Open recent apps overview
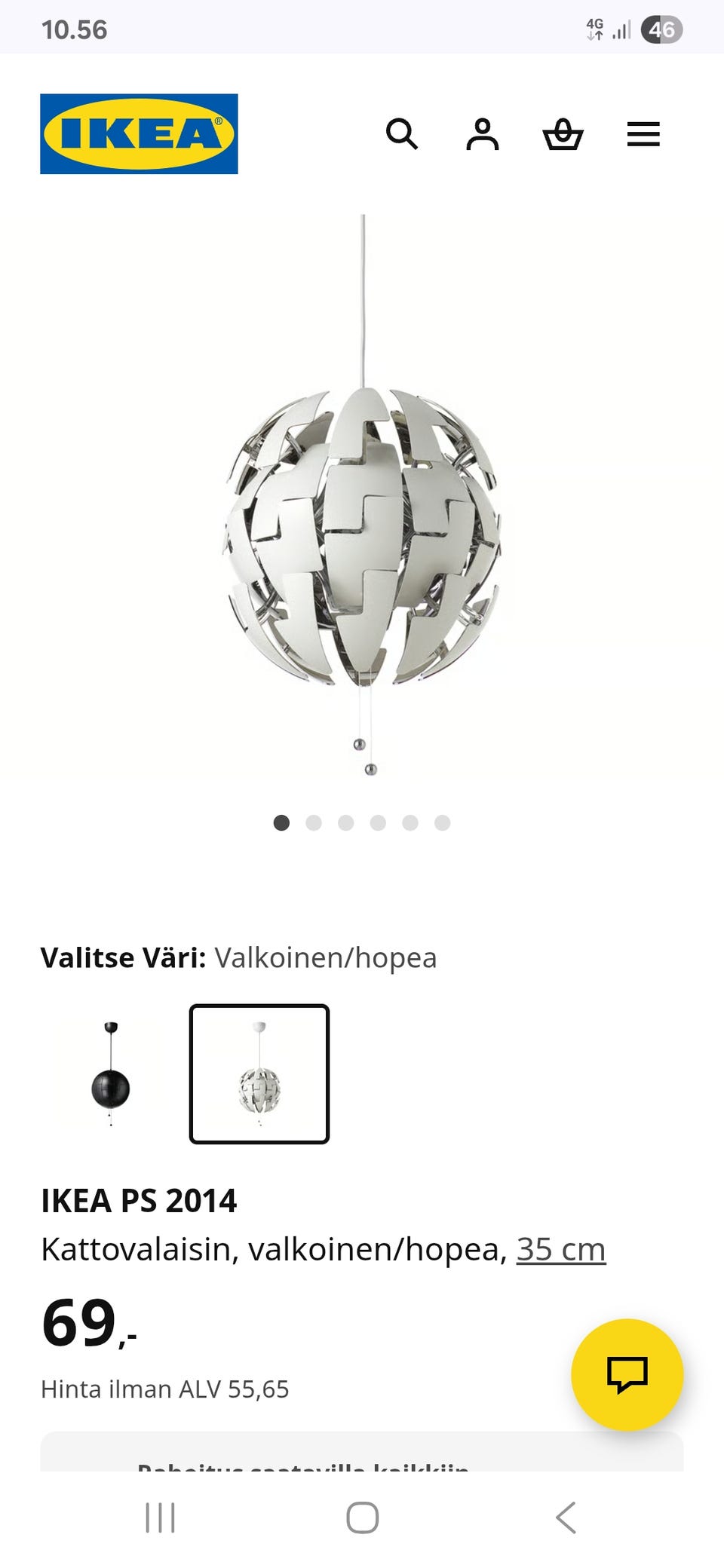 [160, 1519]
